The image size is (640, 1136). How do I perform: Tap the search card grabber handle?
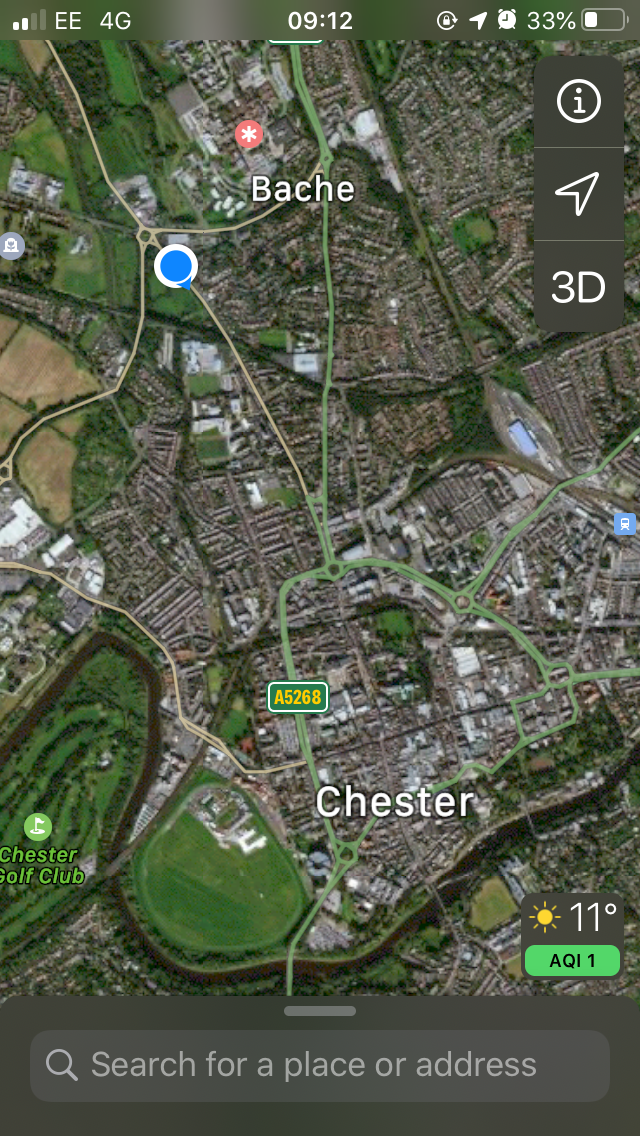click(320, 1011)
